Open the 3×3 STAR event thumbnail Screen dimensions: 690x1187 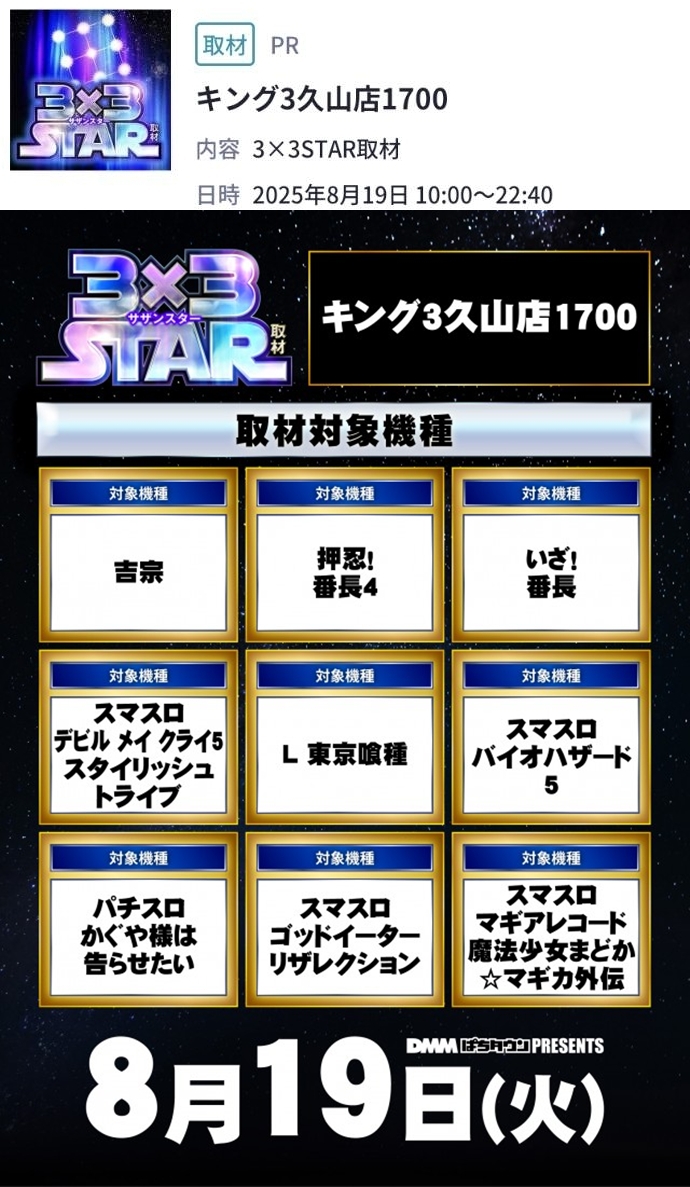[90, 90]
